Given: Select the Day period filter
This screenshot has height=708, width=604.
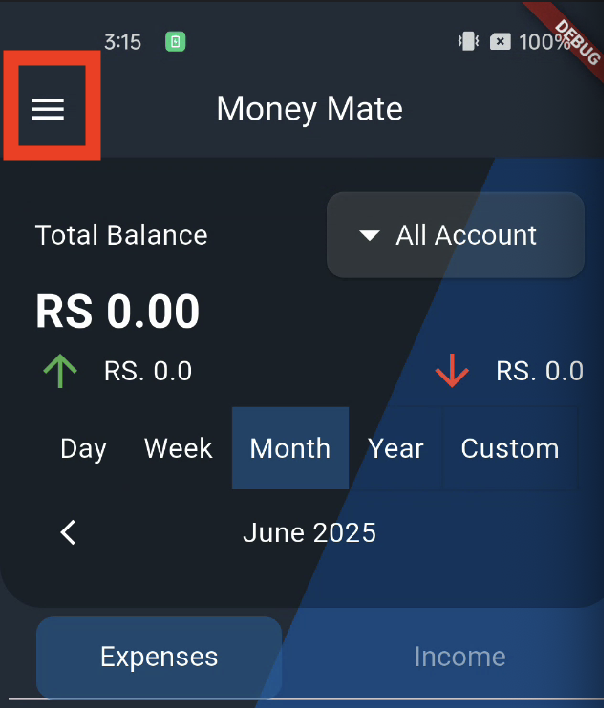Looking at the screenshot, I should click(x=83, y=449).
